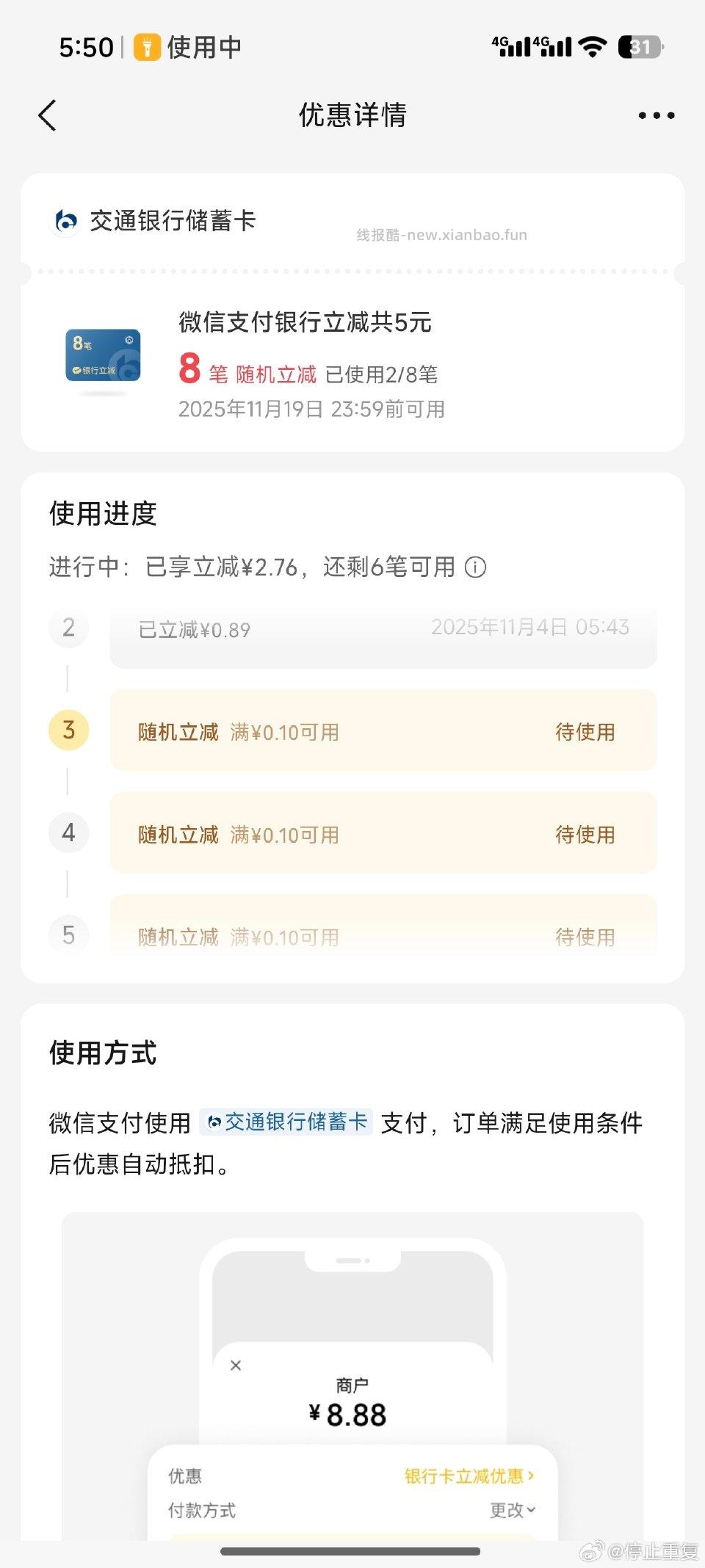Tap the home indicator bar at screen bottom

click(x=352, y=1552)
